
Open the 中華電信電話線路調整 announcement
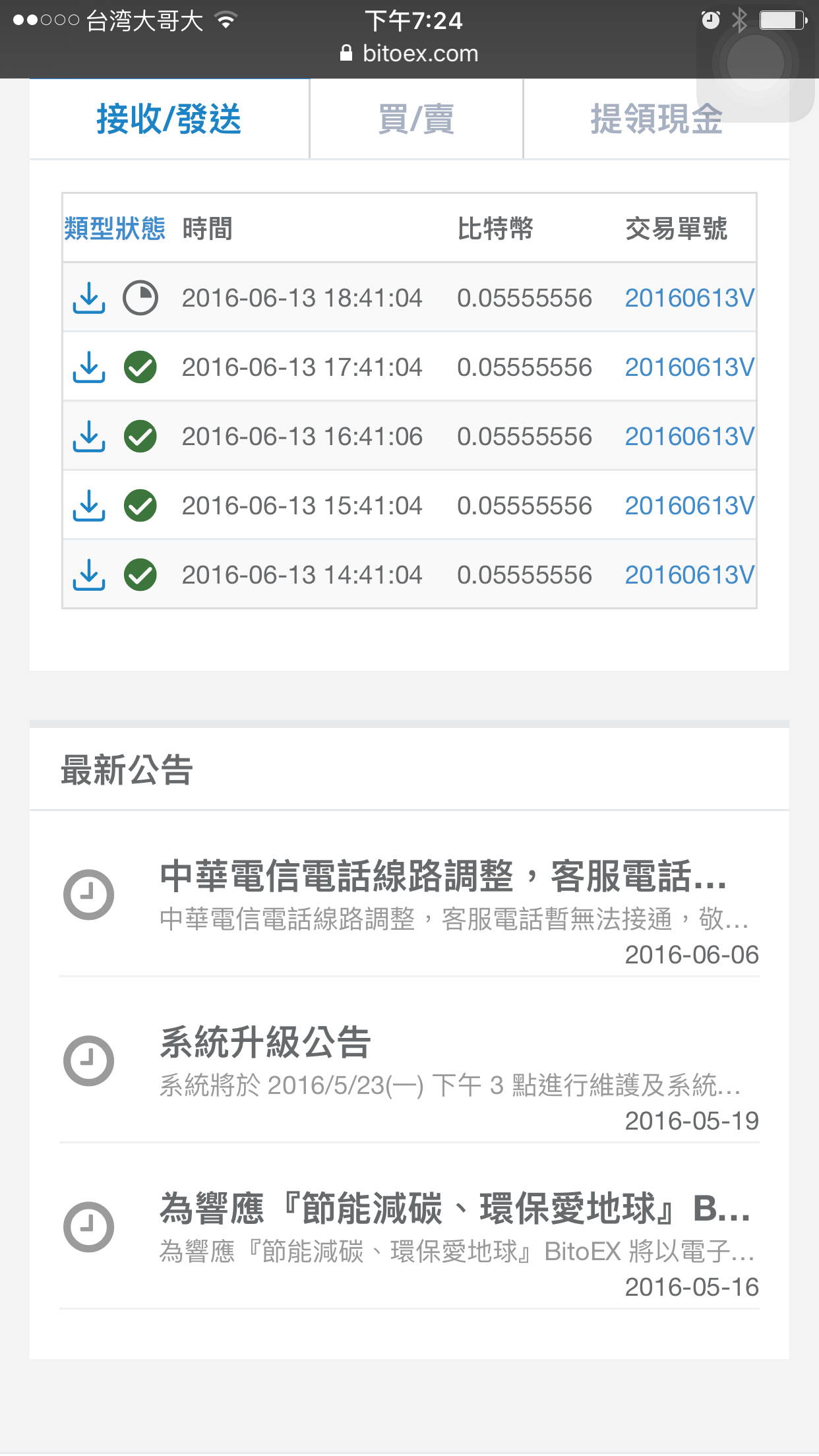409,911
